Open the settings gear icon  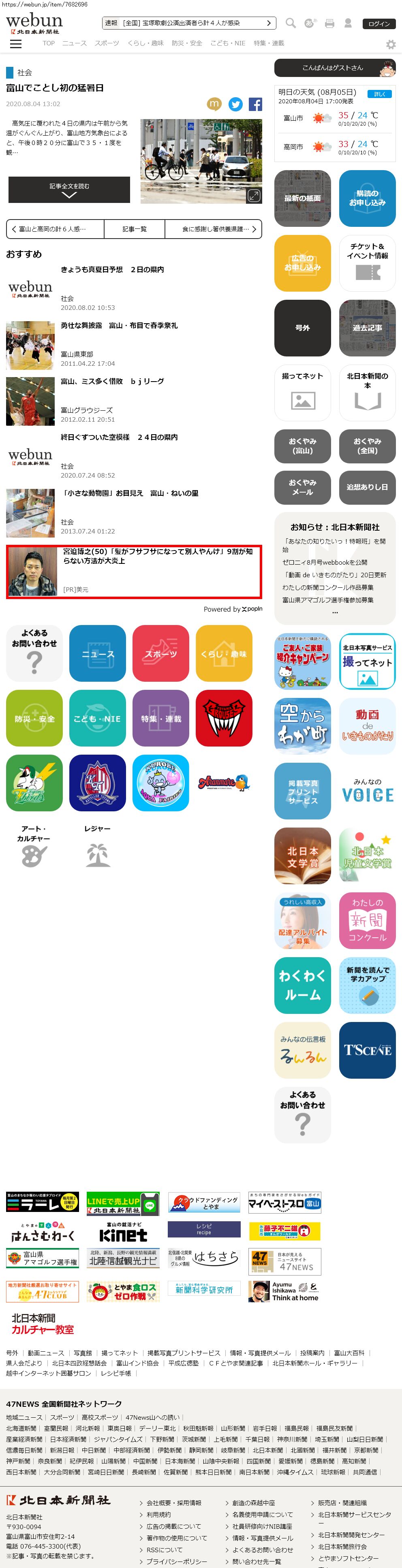390,45
